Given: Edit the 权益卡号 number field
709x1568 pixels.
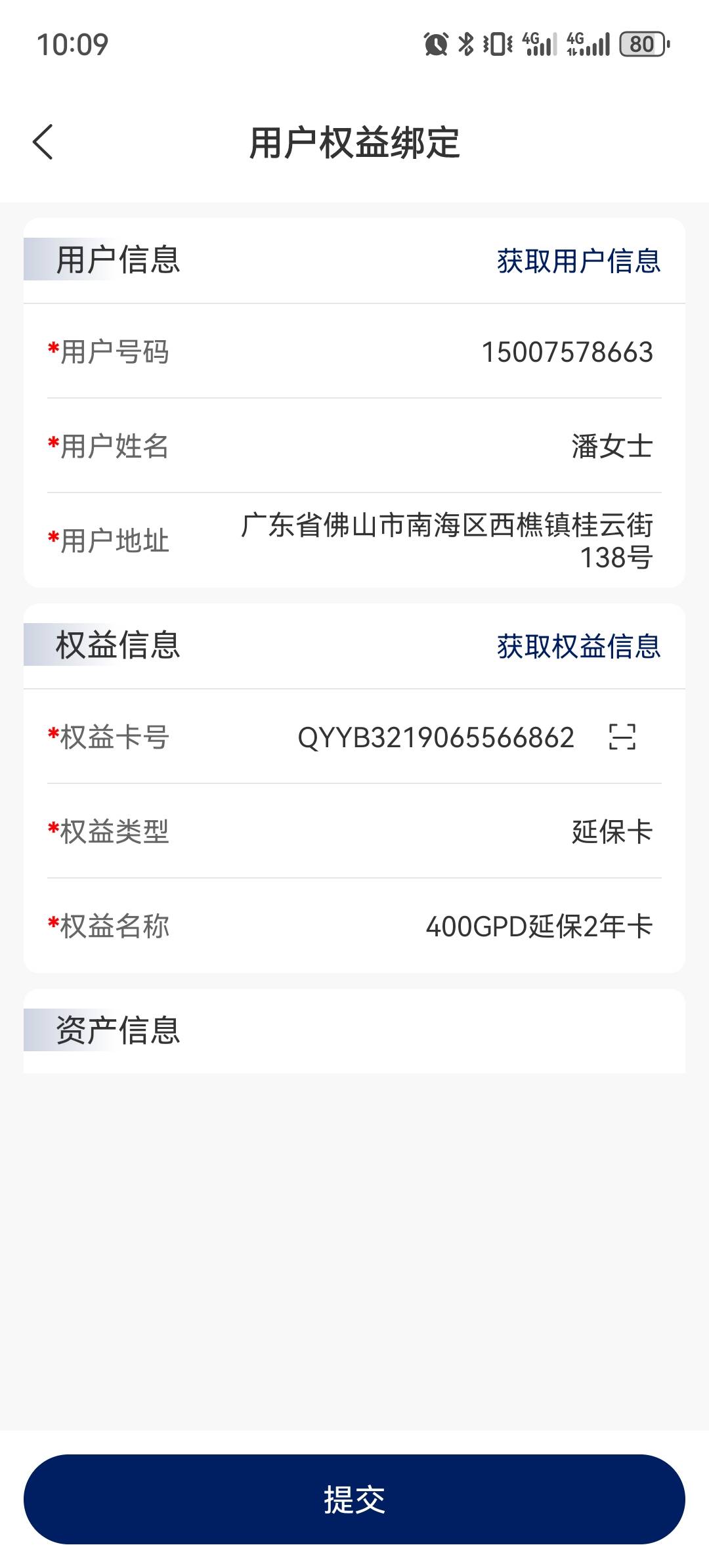Looking at the screenshot, I should coord(435,737).
